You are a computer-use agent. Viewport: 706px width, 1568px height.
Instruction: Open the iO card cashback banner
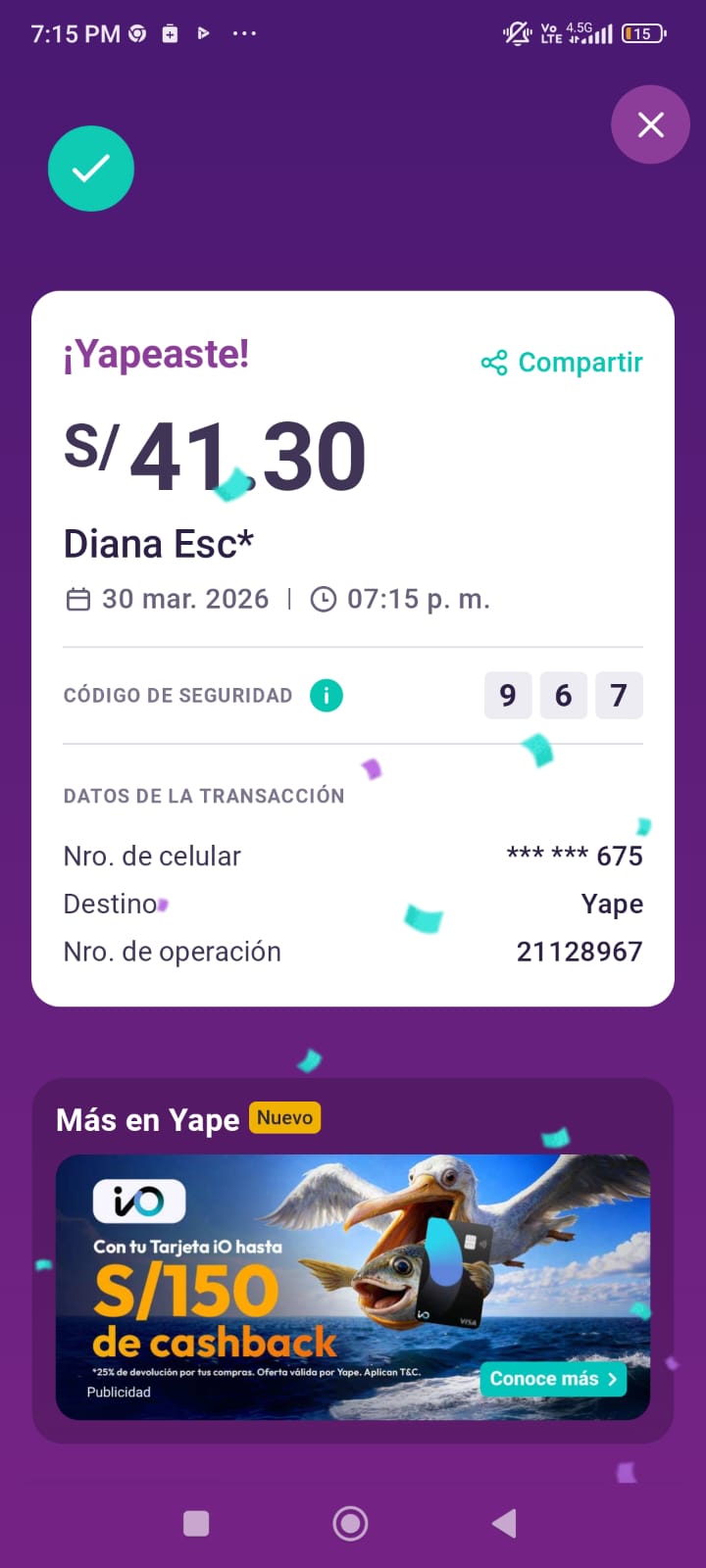(x=294, y=1284)
